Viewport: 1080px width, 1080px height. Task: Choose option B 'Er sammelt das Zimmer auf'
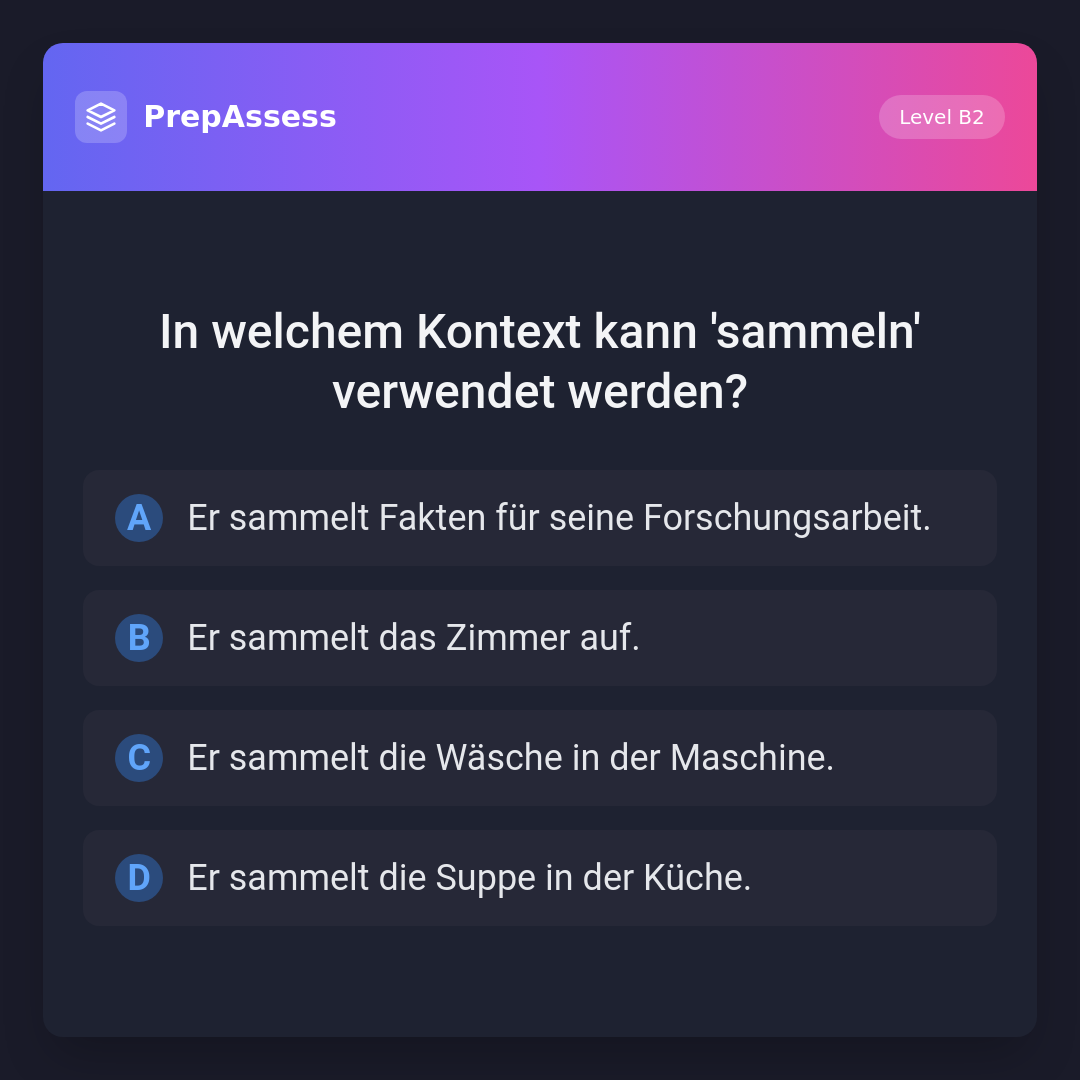[x=540, y=638]
